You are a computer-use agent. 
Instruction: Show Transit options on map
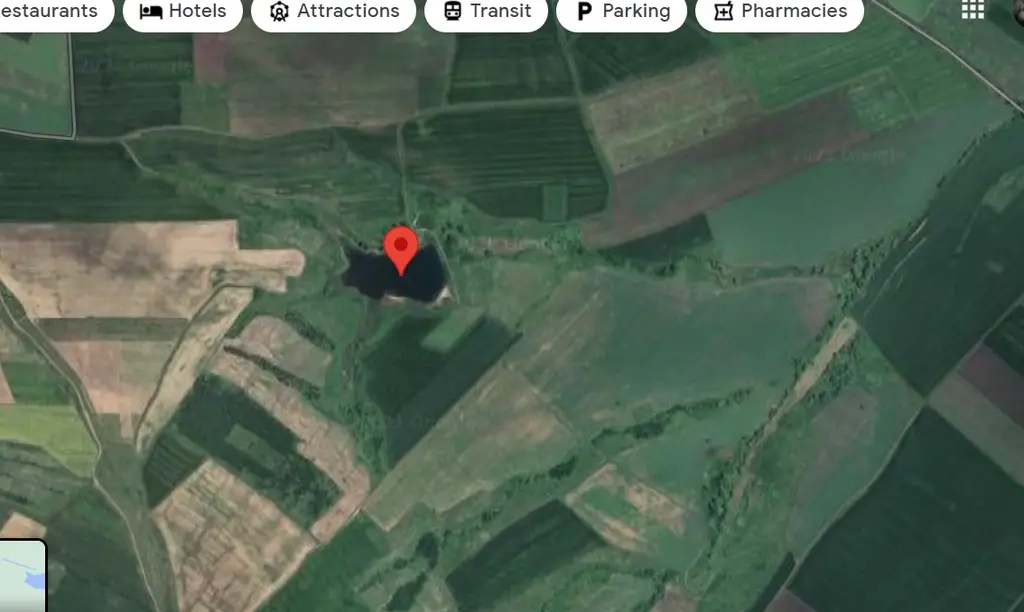click(486, 12)
